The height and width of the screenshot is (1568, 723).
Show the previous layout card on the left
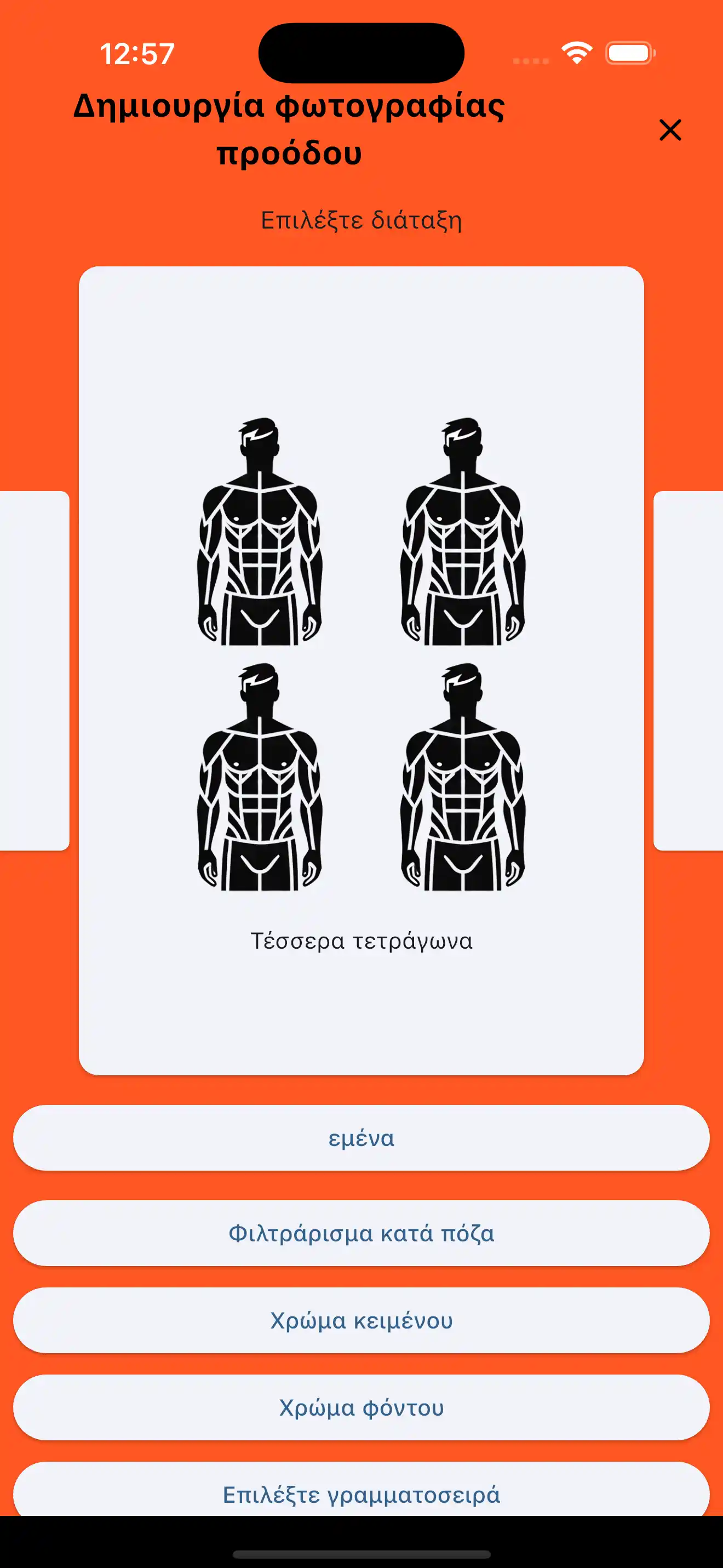(x=33, y=670)
